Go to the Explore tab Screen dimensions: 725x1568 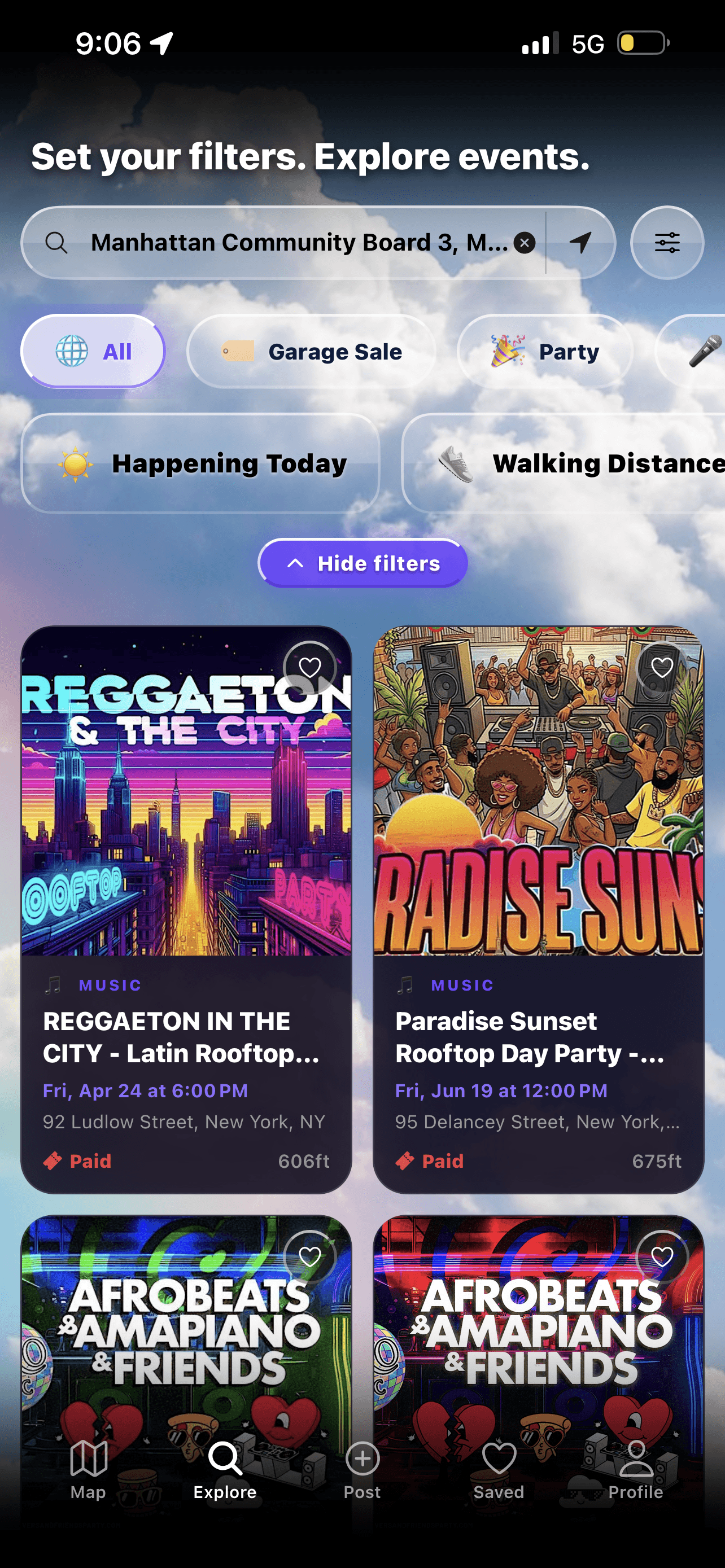[225, 1469]
